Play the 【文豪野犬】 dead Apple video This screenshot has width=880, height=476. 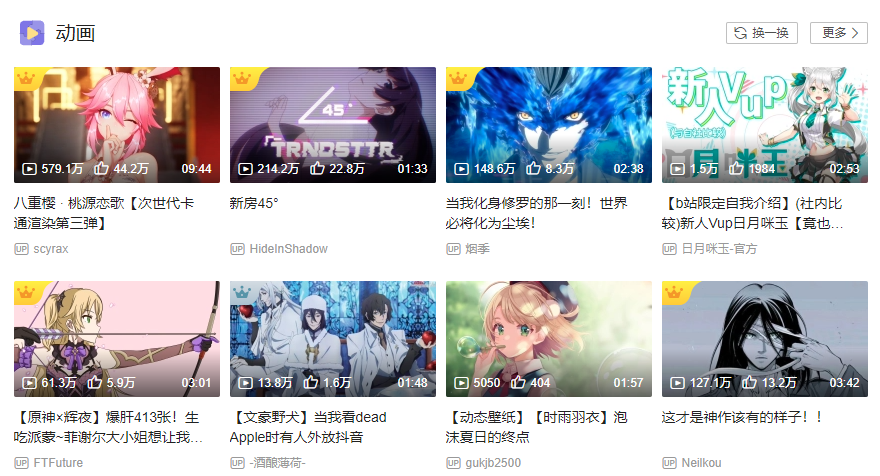pyautogui.click(x=333, y=339)
